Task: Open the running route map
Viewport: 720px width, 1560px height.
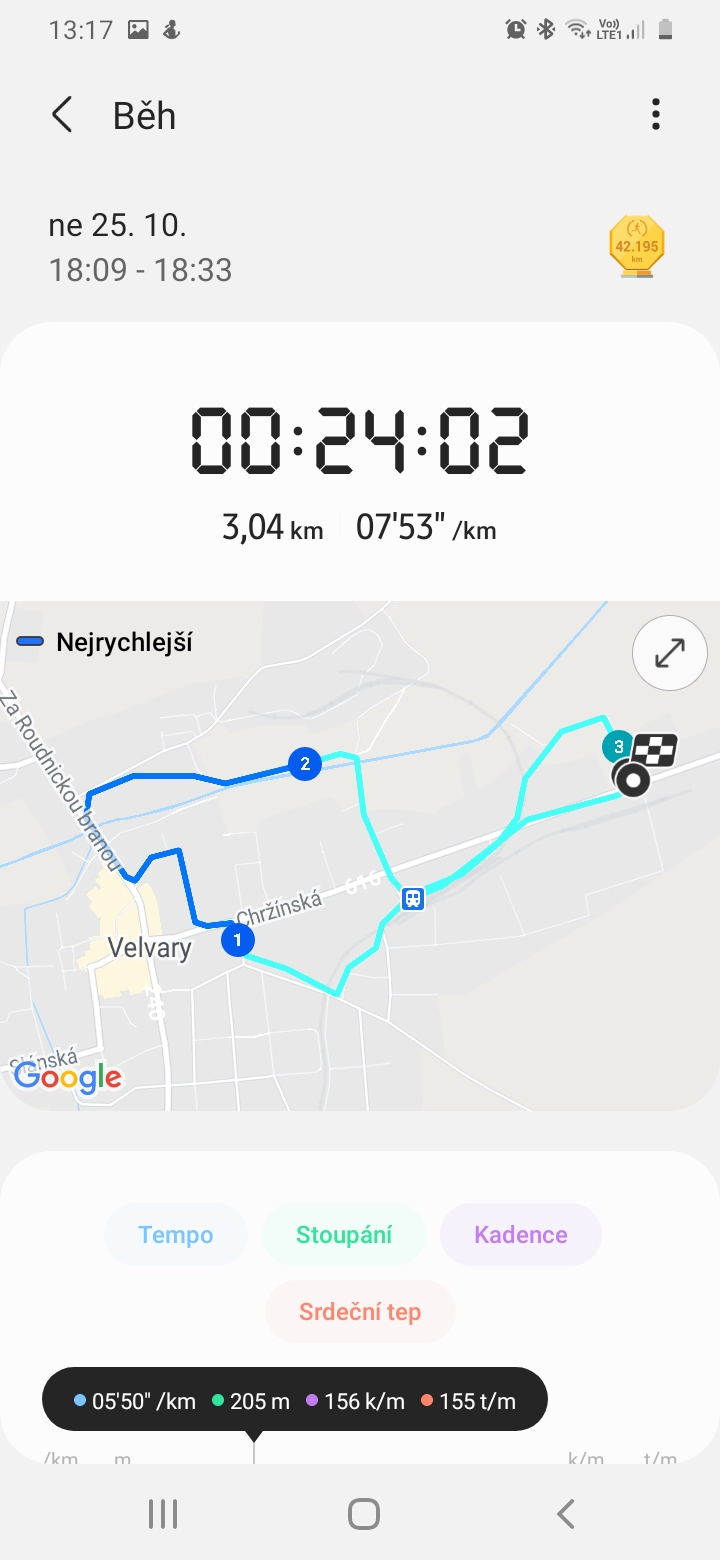Action: (360, 856)
